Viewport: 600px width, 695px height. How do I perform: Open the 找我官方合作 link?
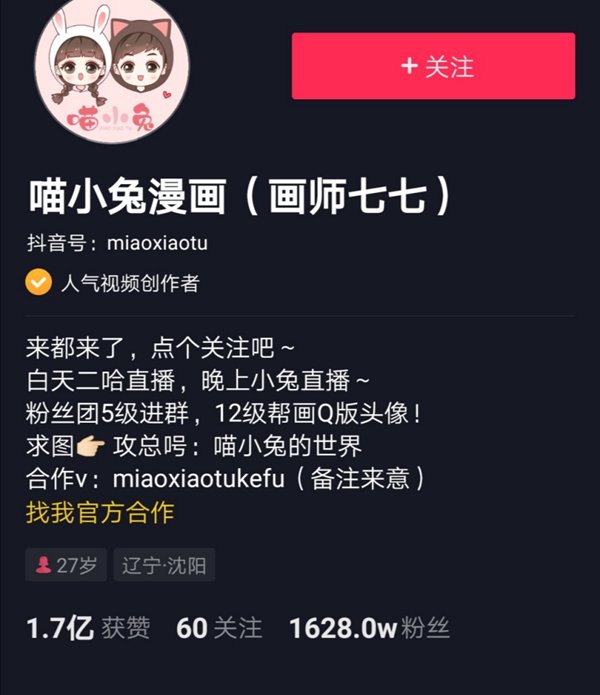(100, 513)
